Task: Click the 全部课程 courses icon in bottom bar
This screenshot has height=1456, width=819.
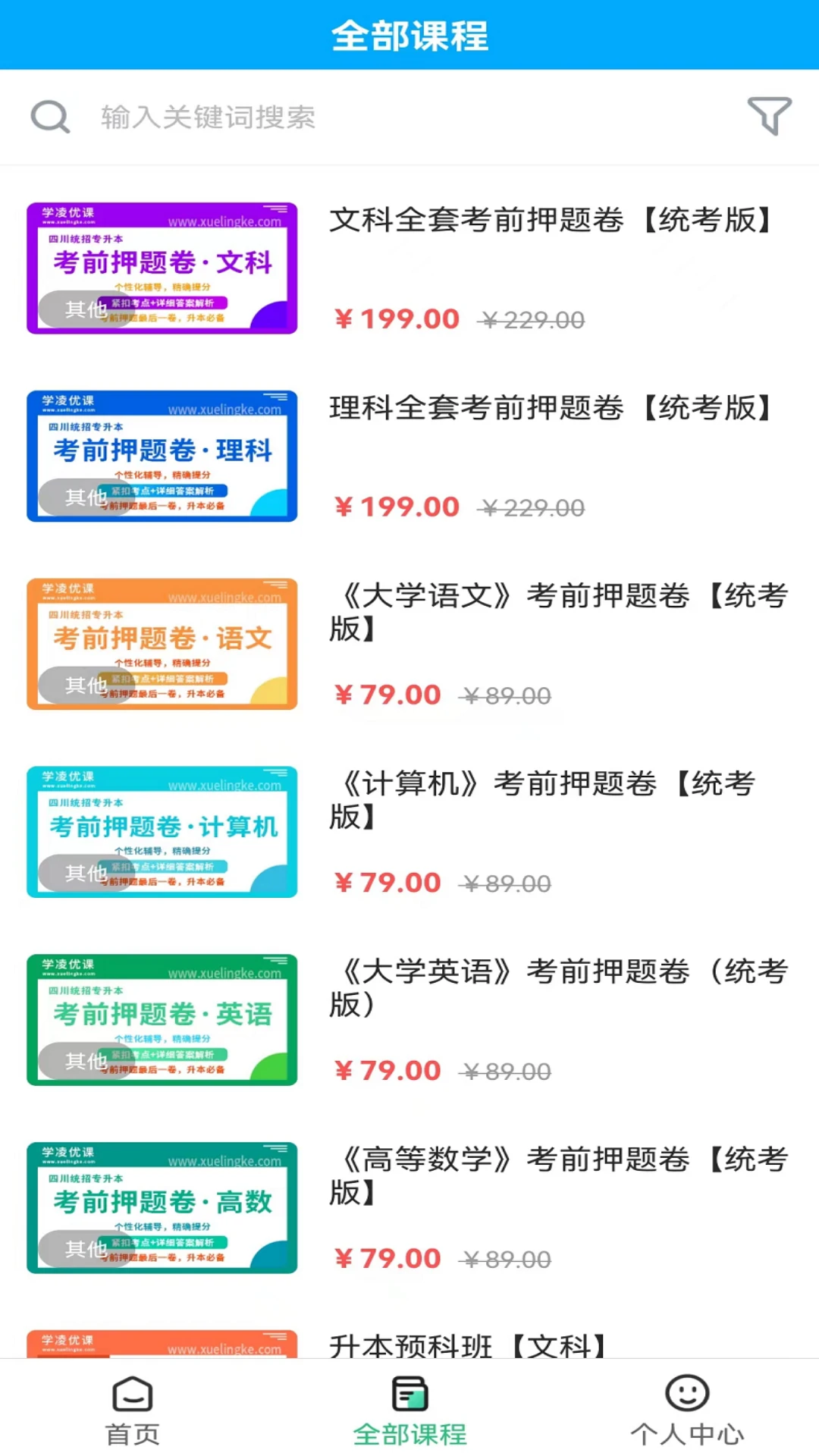Action: tap(409, 1392)
